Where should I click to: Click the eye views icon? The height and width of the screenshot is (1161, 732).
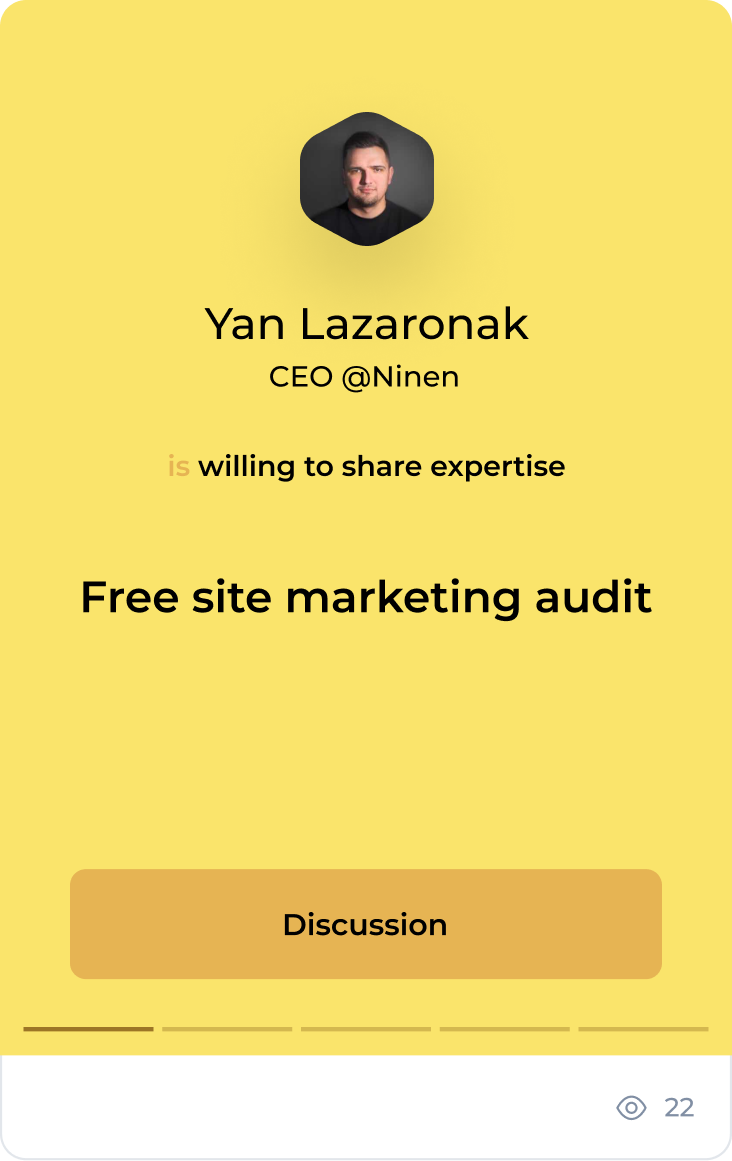(630, 1108)
